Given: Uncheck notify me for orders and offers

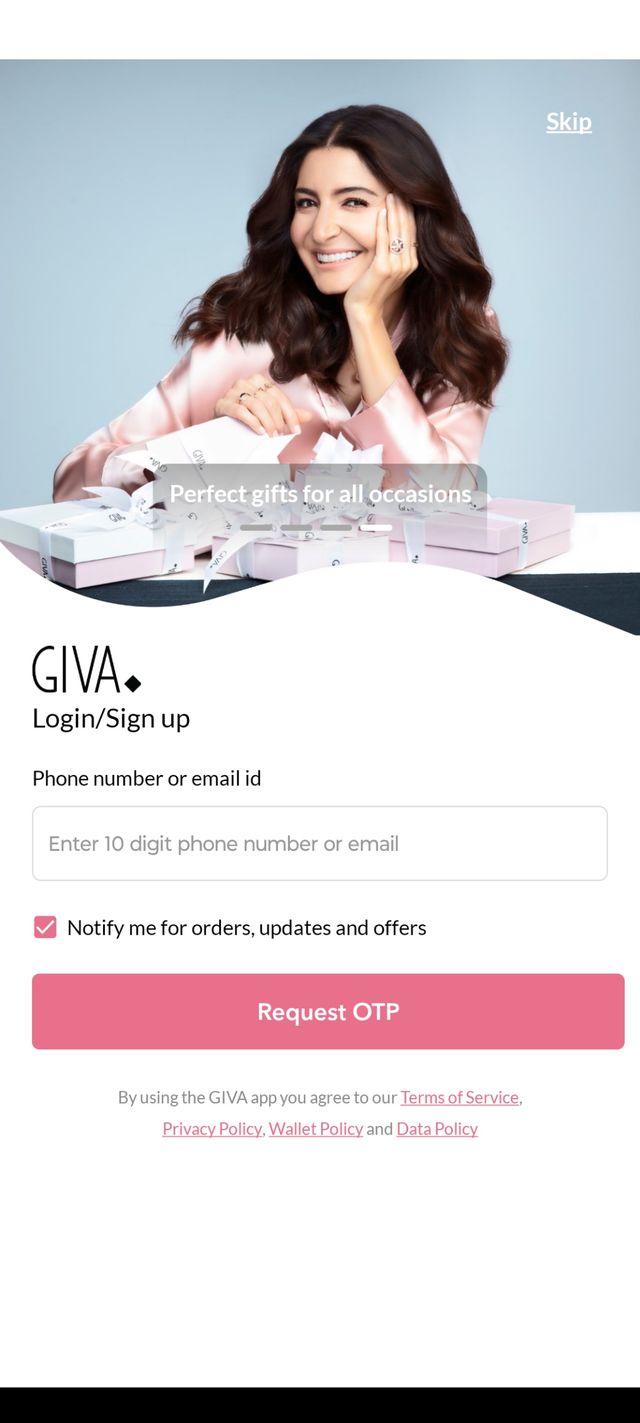Looking at the screenshot, I should tap(45, 927).
